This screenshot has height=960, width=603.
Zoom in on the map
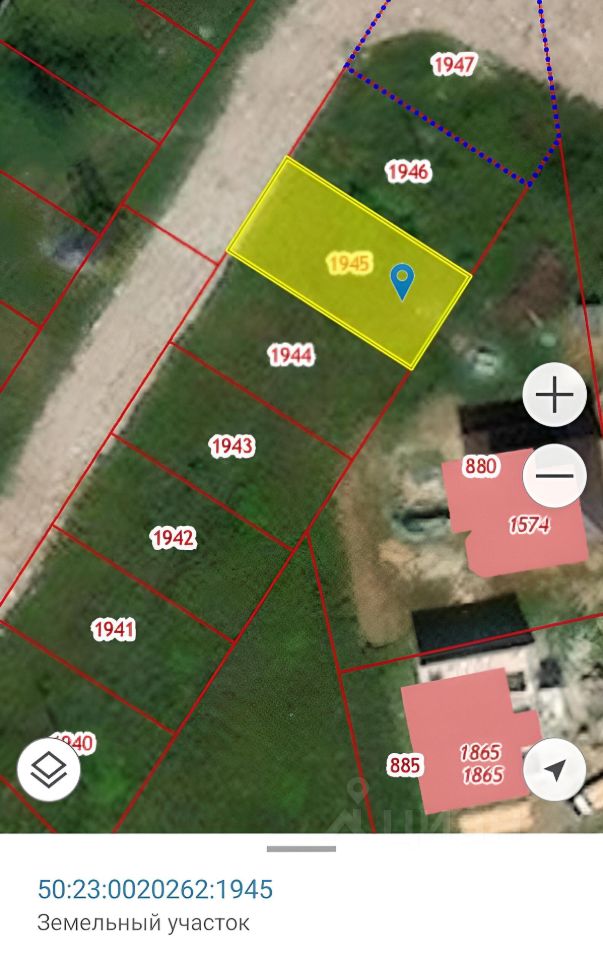[x=555, y=397]
